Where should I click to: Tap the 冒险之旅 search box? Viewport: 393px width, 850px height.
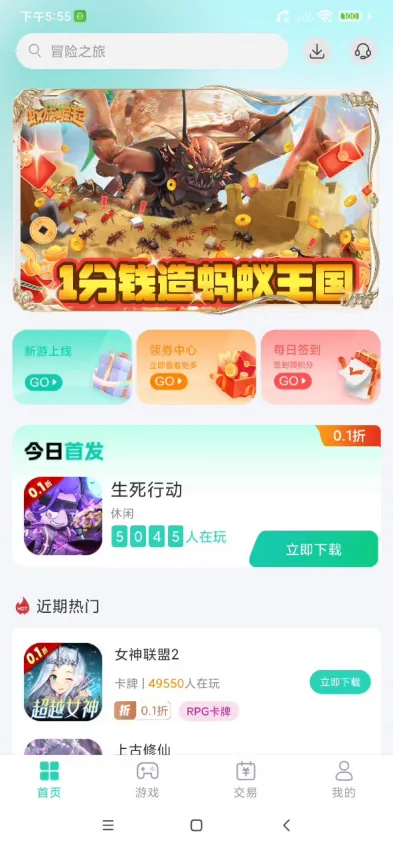click(152, 51)
